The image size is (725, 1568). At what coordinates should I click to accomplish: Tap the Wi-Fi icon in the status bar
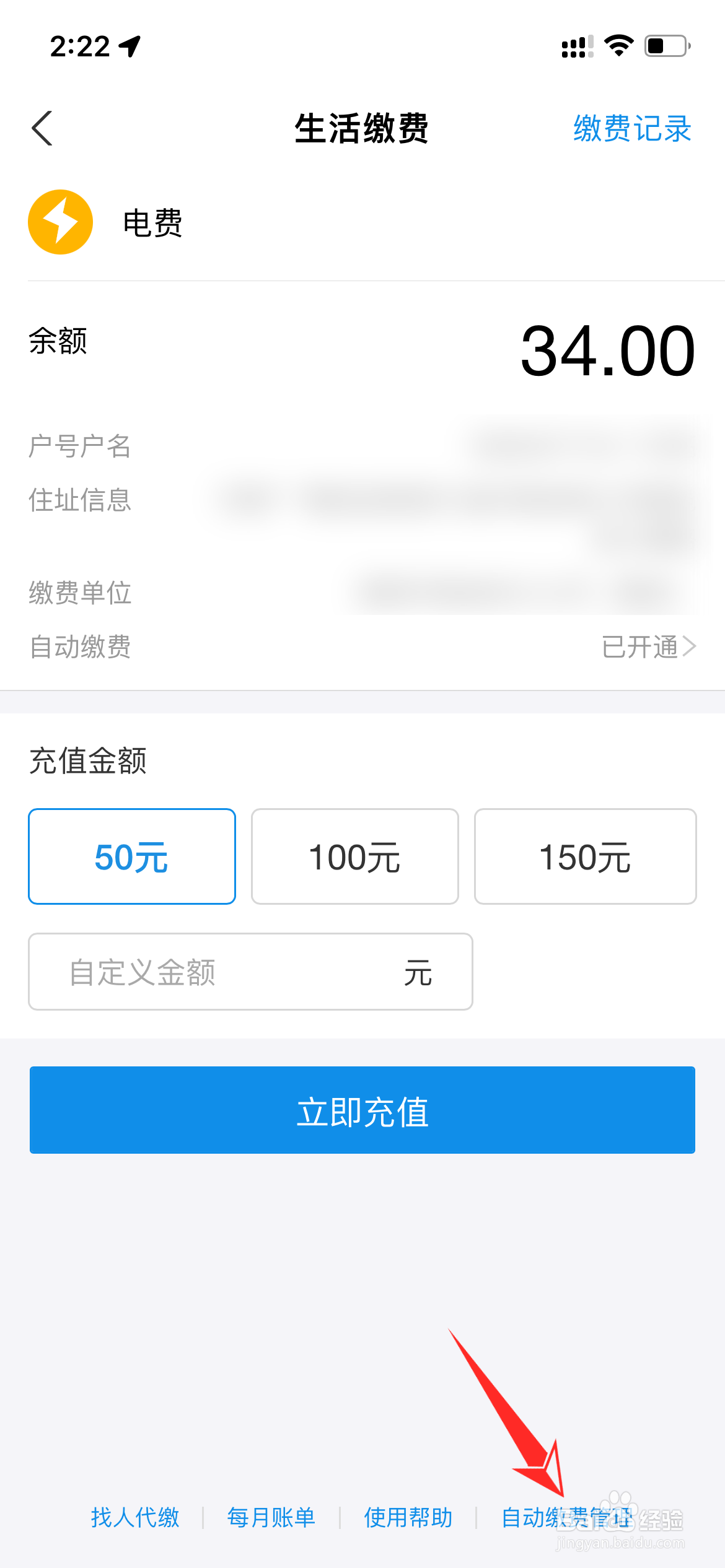617,45
